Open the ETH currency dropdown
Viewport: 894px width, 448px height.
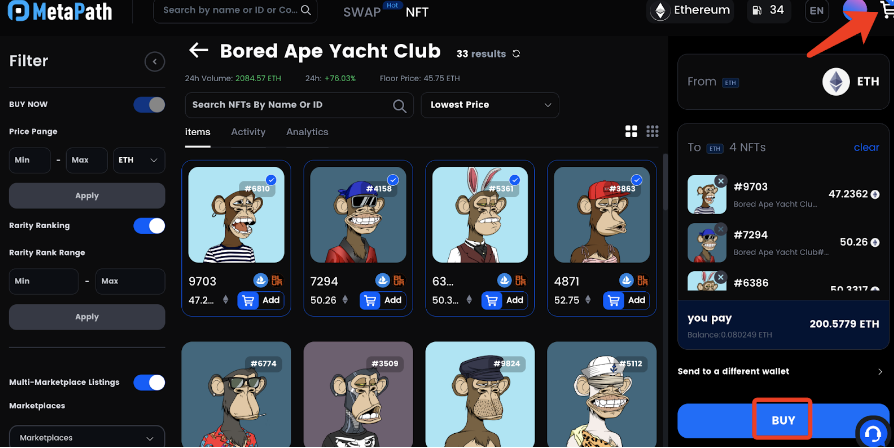tap(139, 160)
